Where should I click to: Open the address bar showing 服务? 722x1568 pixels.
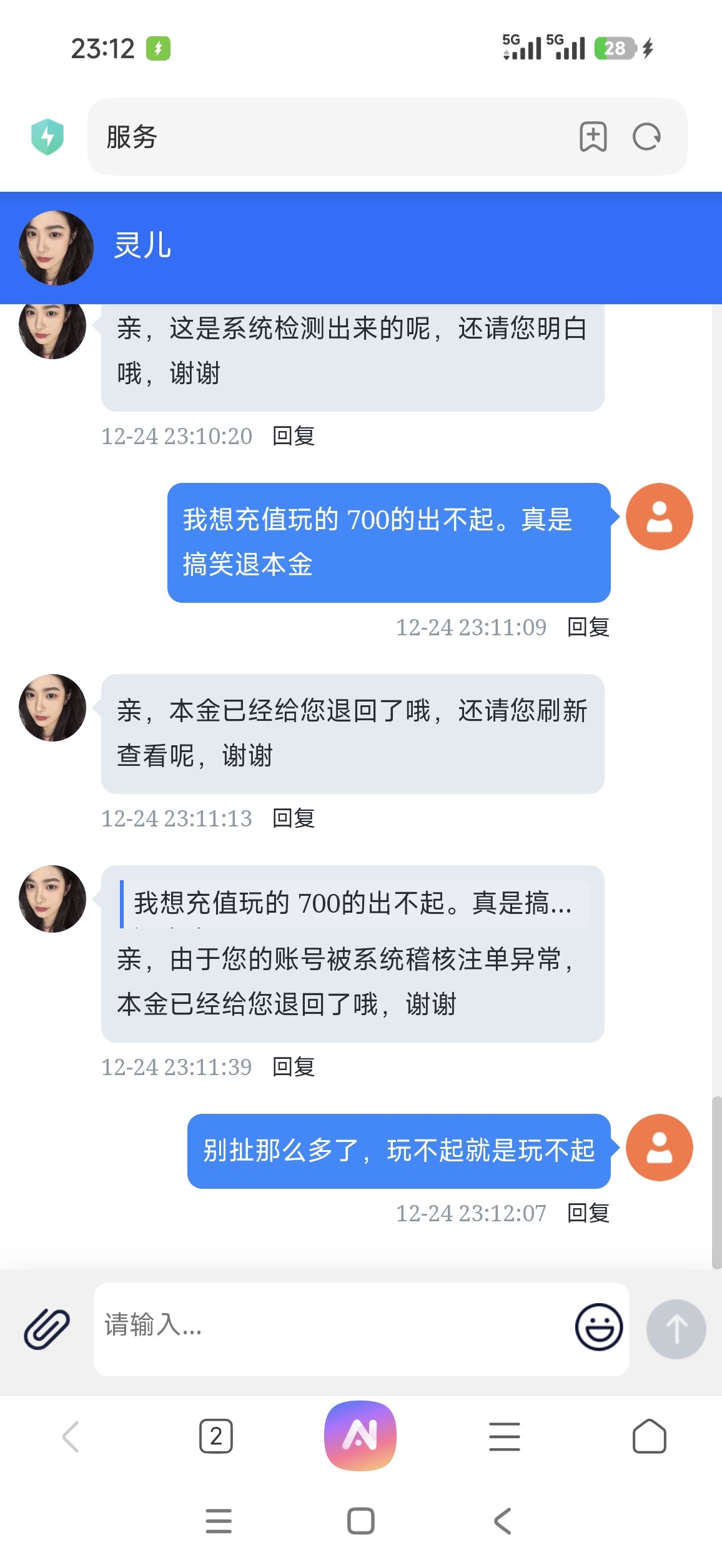325,137
